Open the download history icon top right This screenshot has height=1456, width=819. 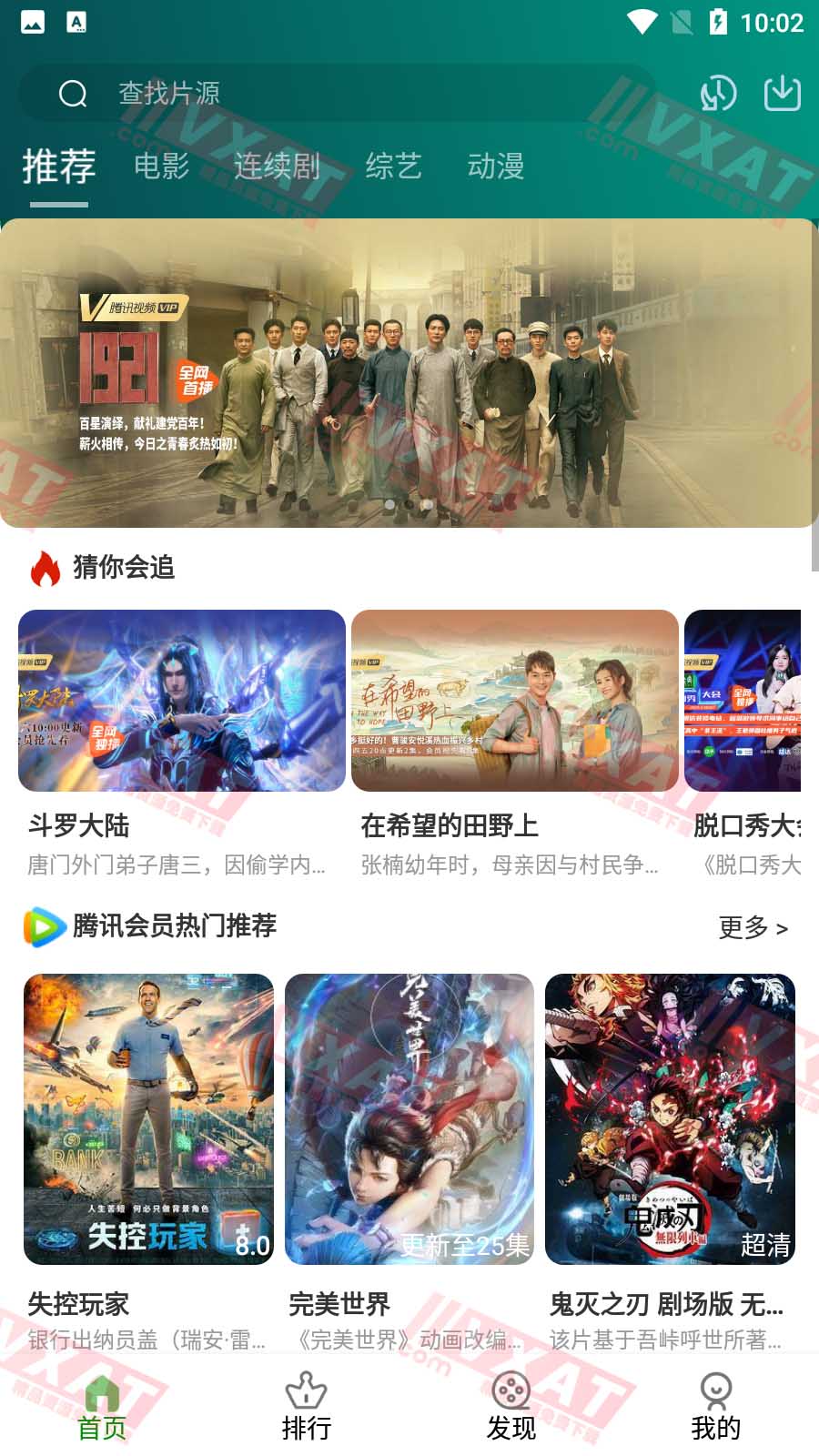718,92
